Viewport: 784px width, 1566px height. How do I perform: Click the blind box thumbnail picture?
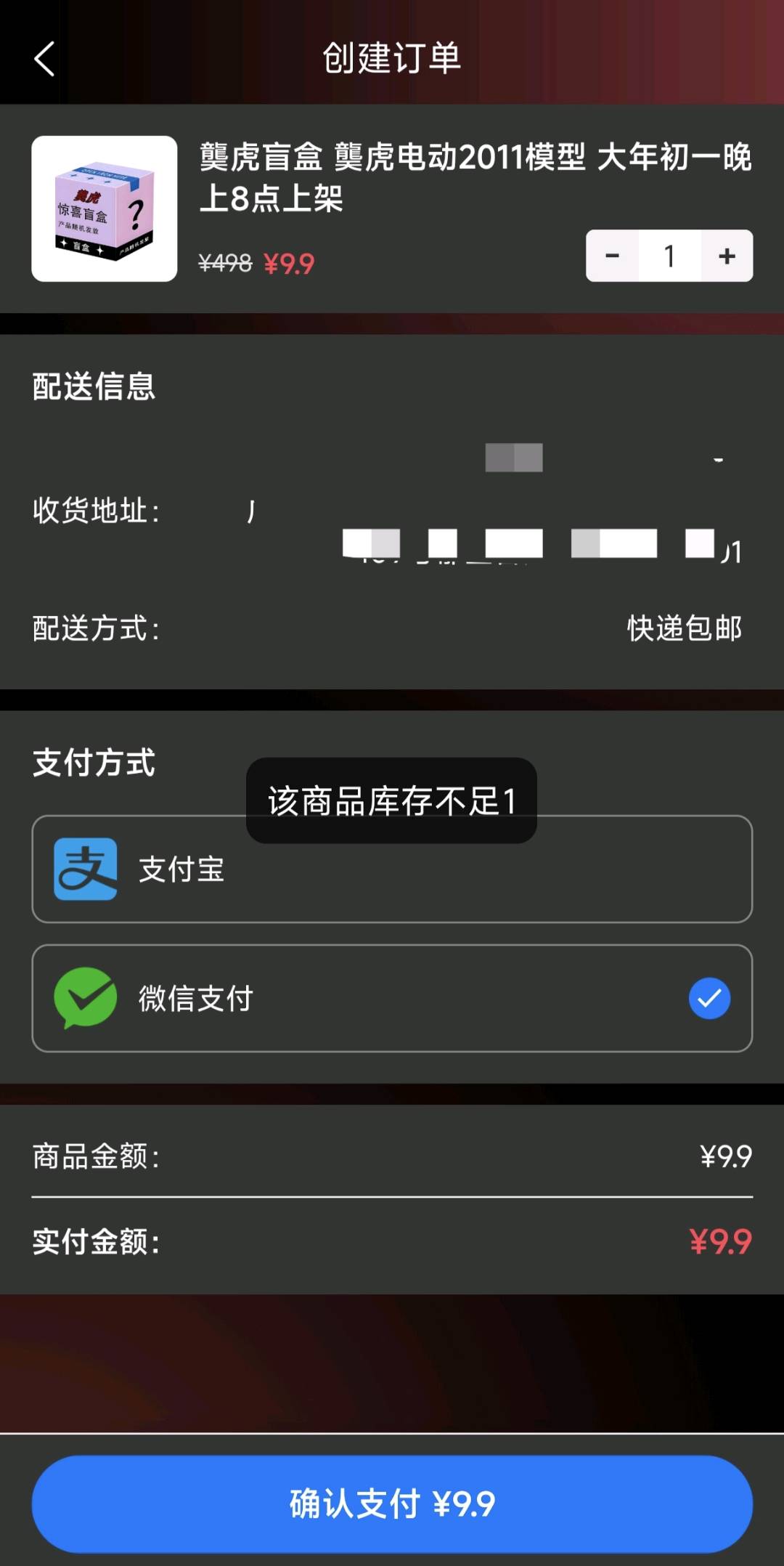[x=103, y=207]
